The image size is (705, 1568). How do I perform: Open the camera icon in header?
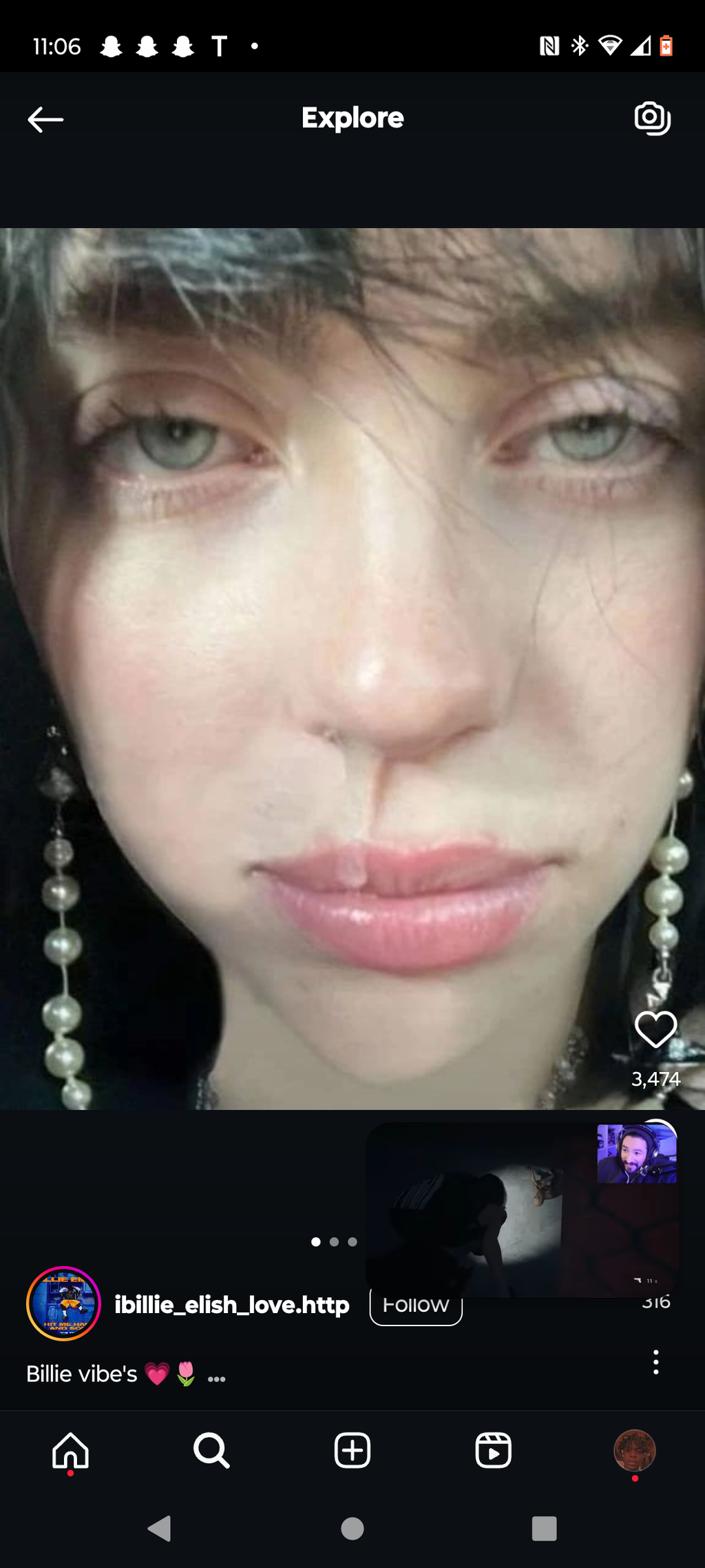tap(652, 118)
